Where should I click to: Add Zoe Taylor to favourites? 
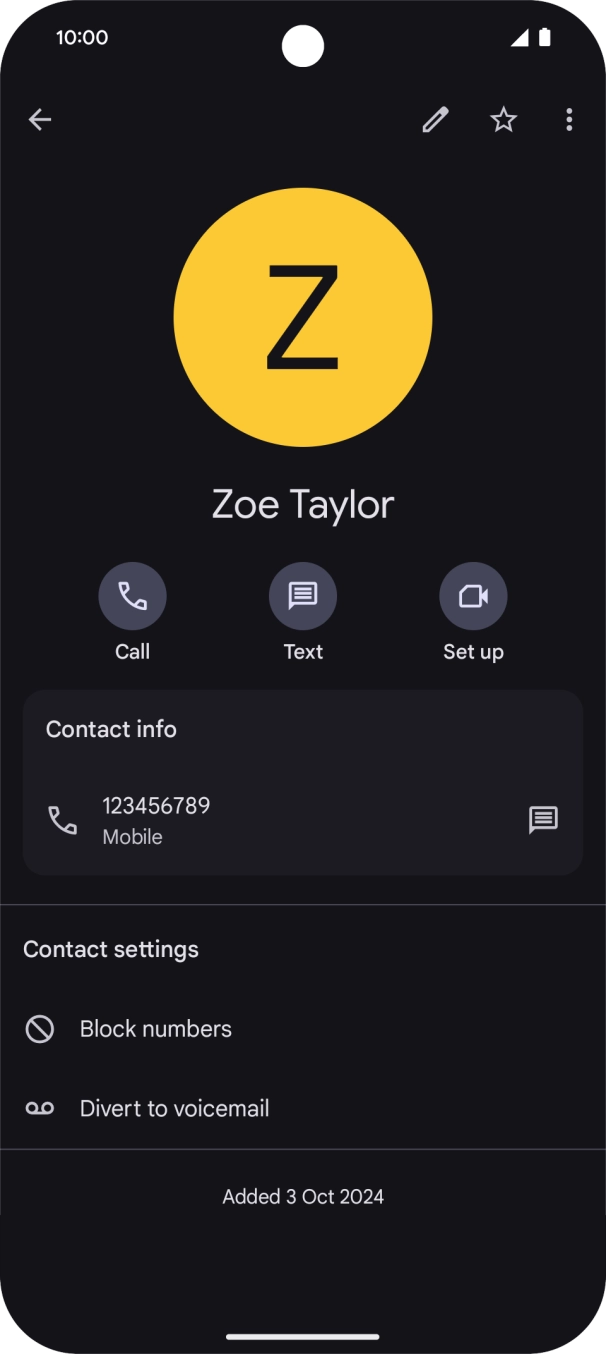click(503, 120)
